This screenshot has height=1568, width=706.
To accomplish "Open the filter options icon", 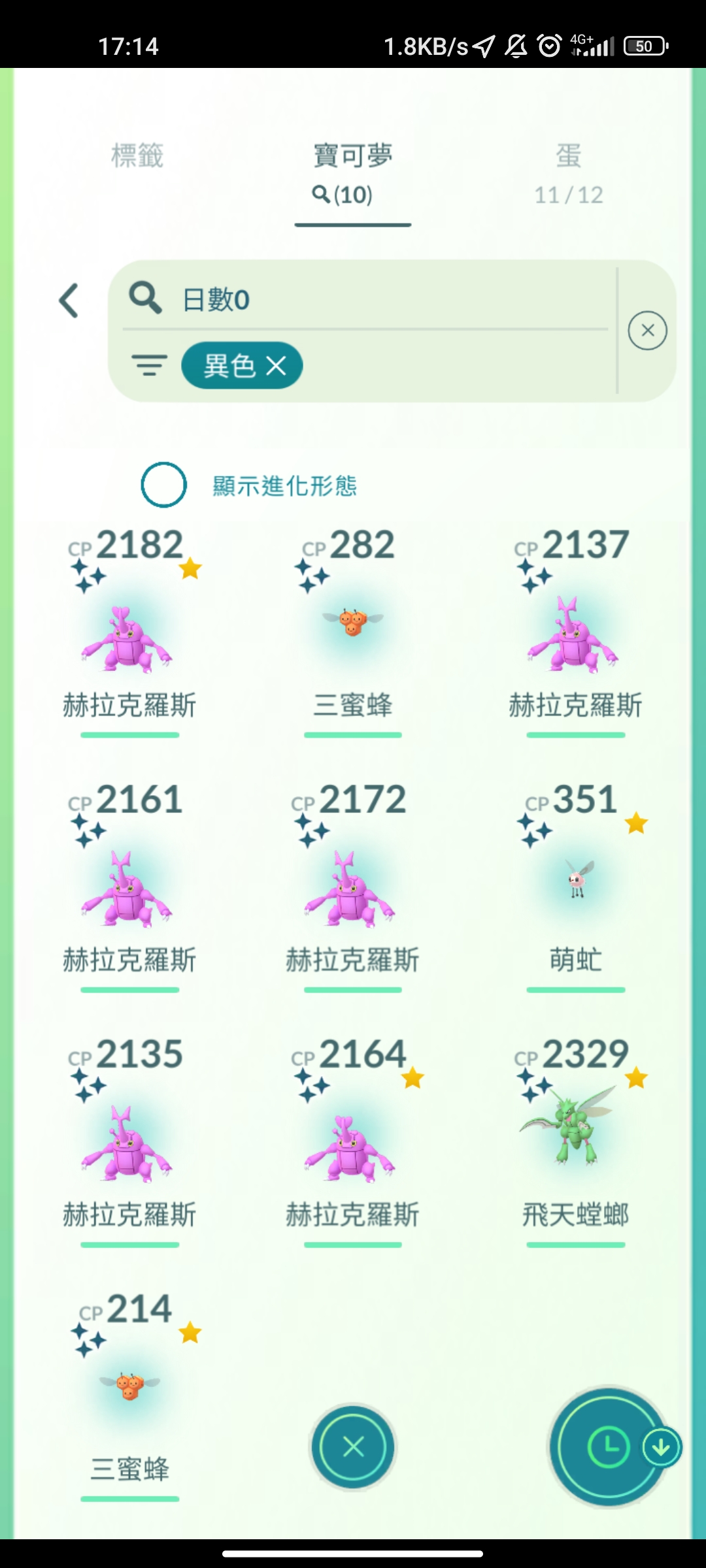I will [149, 365].
